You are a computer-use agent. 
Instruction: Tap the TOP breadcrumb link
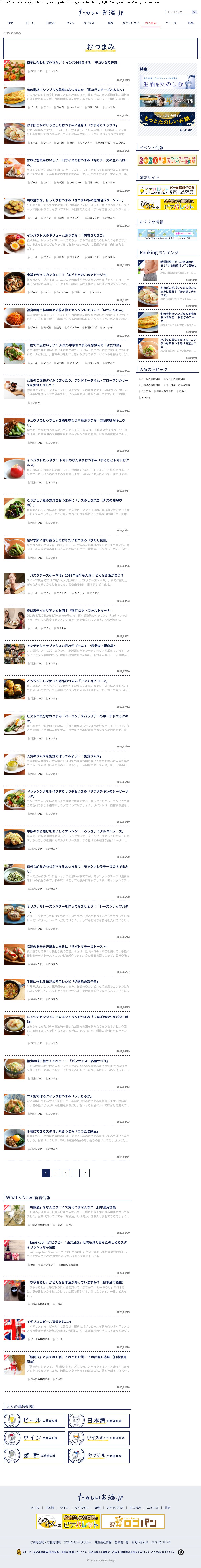pos(6,33)
